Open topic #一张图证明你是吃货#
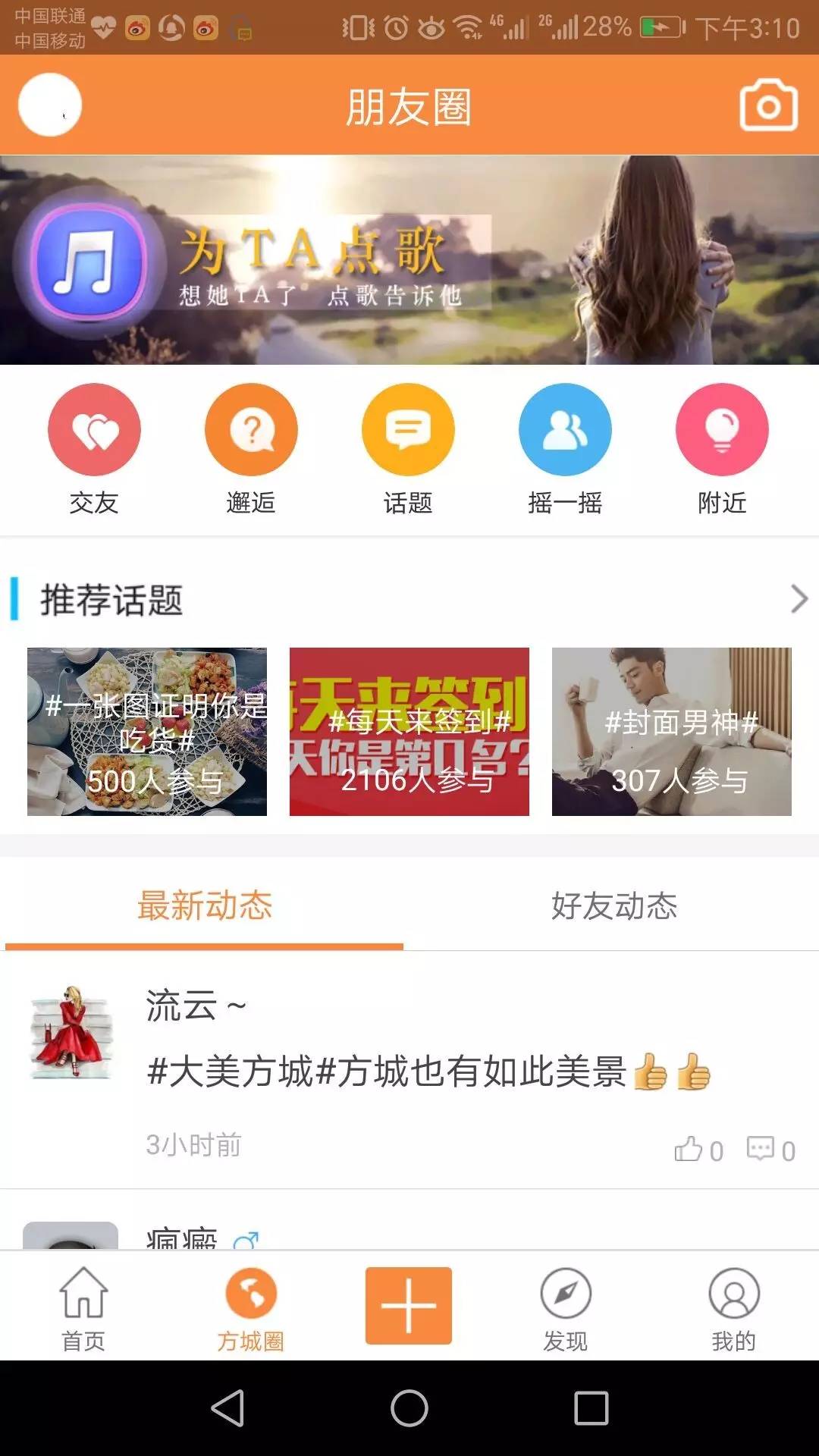Screen dimensions: 819x1456 pos(147,732)
